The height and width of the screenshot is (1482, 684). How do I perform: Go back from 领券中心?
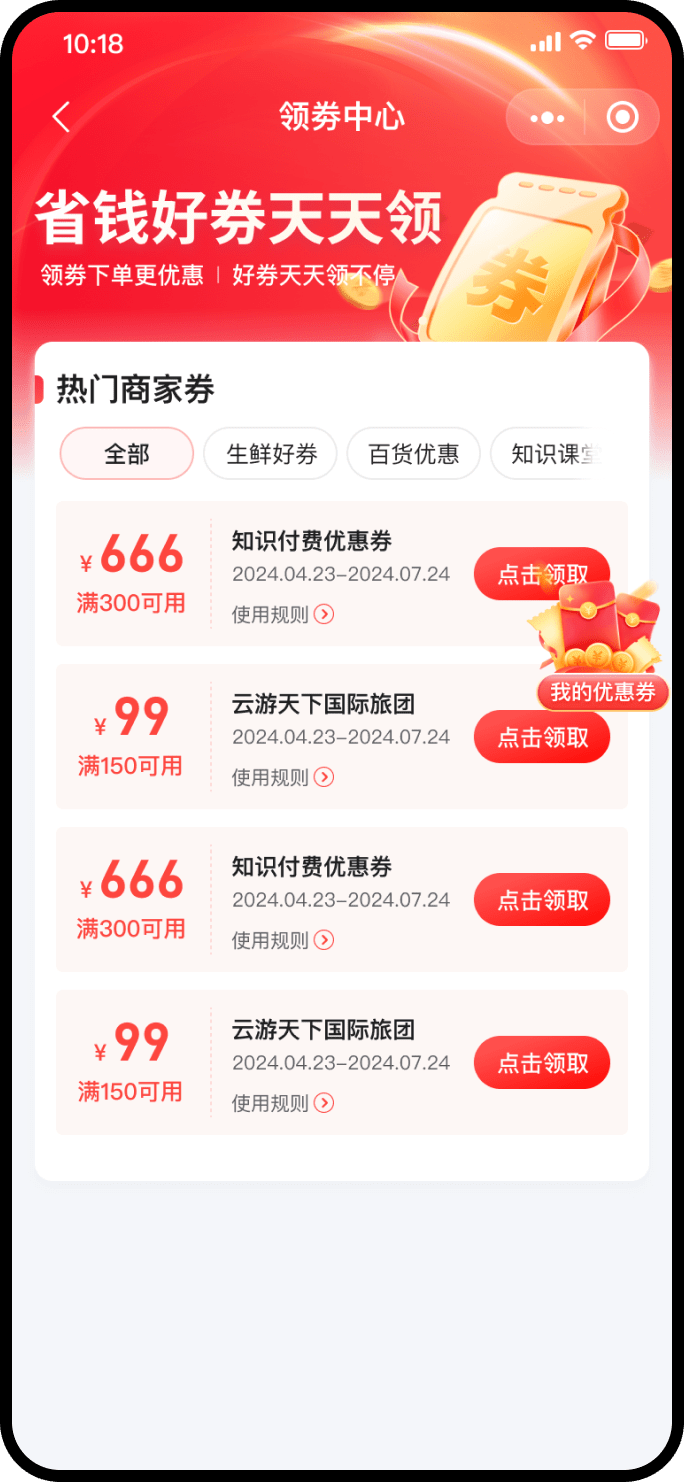[62, 117]
